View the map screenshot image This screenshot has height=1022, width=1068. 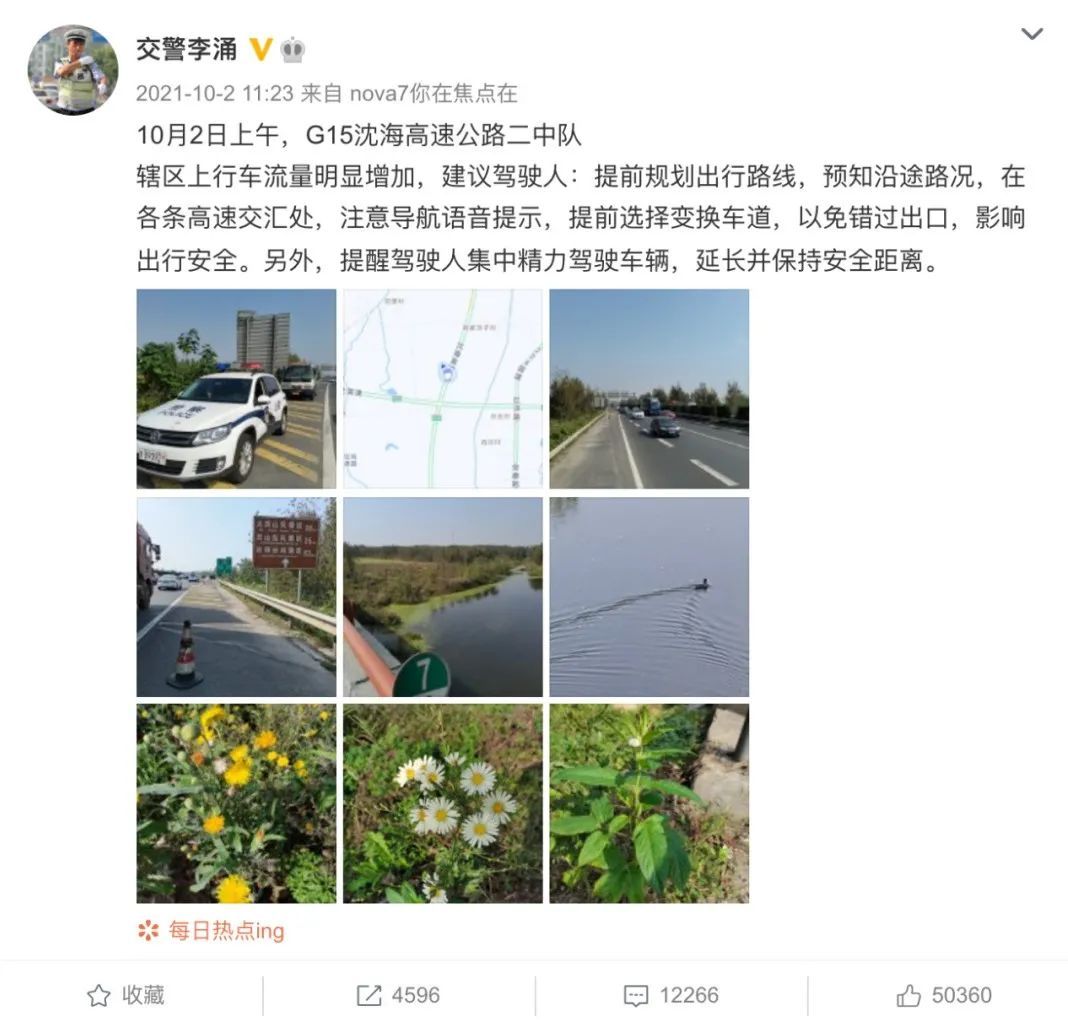(x=443, y=388)
